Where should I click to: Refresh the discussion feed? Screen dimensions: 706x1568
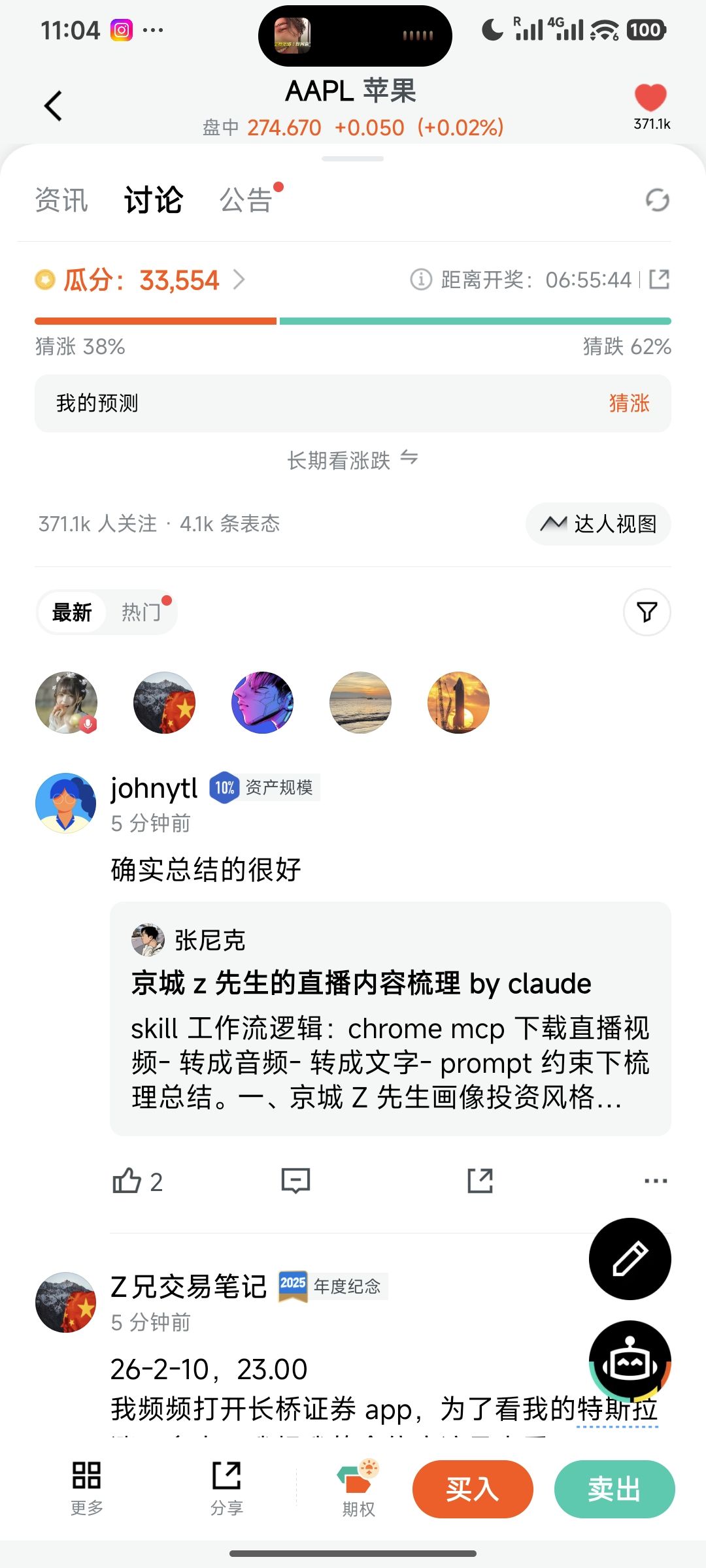(657, 200)
